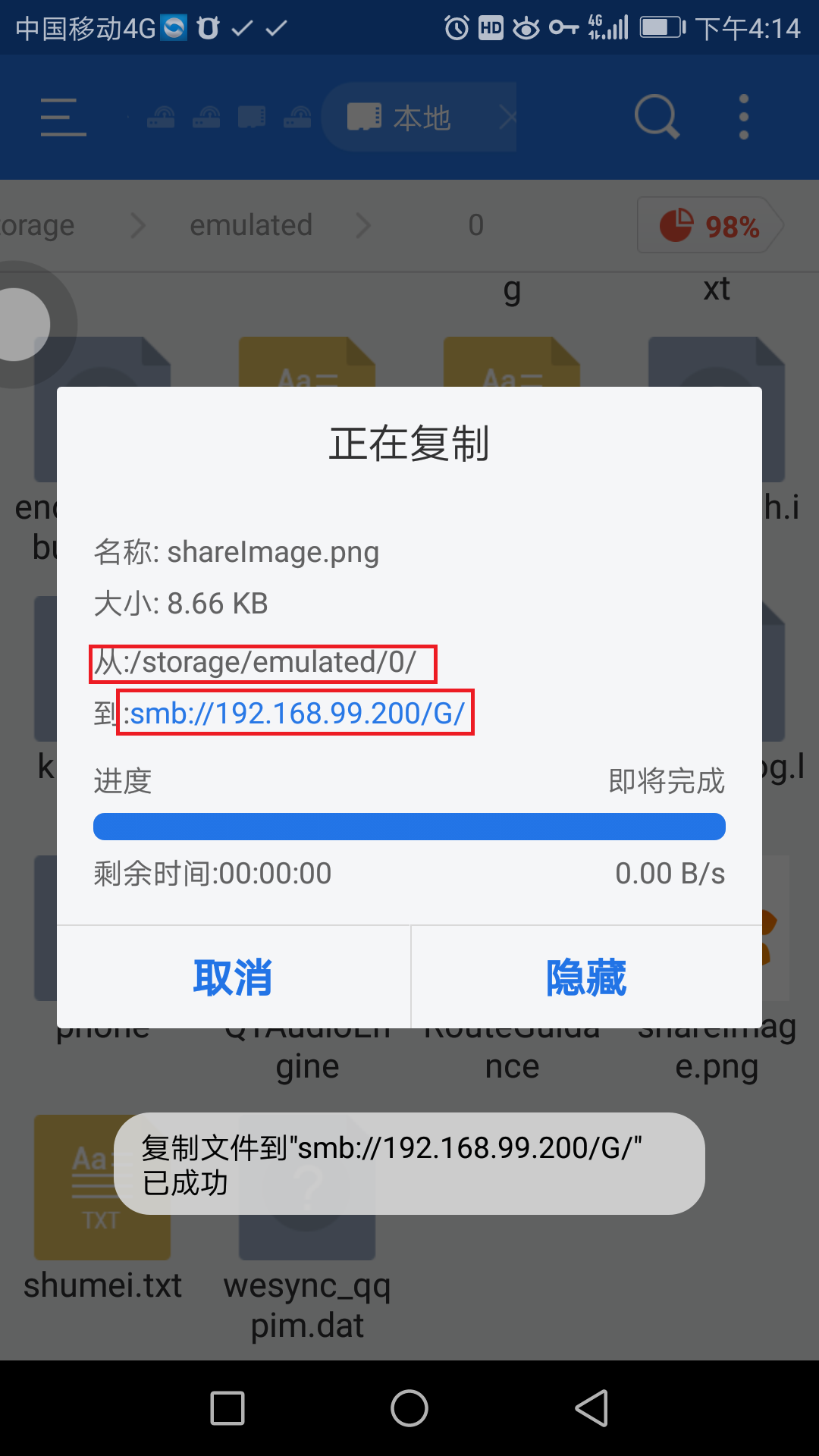Viewport: 819px width, 1456px height.
Task: Open the 98% storage analysis chip
Action: pos(710,225)
